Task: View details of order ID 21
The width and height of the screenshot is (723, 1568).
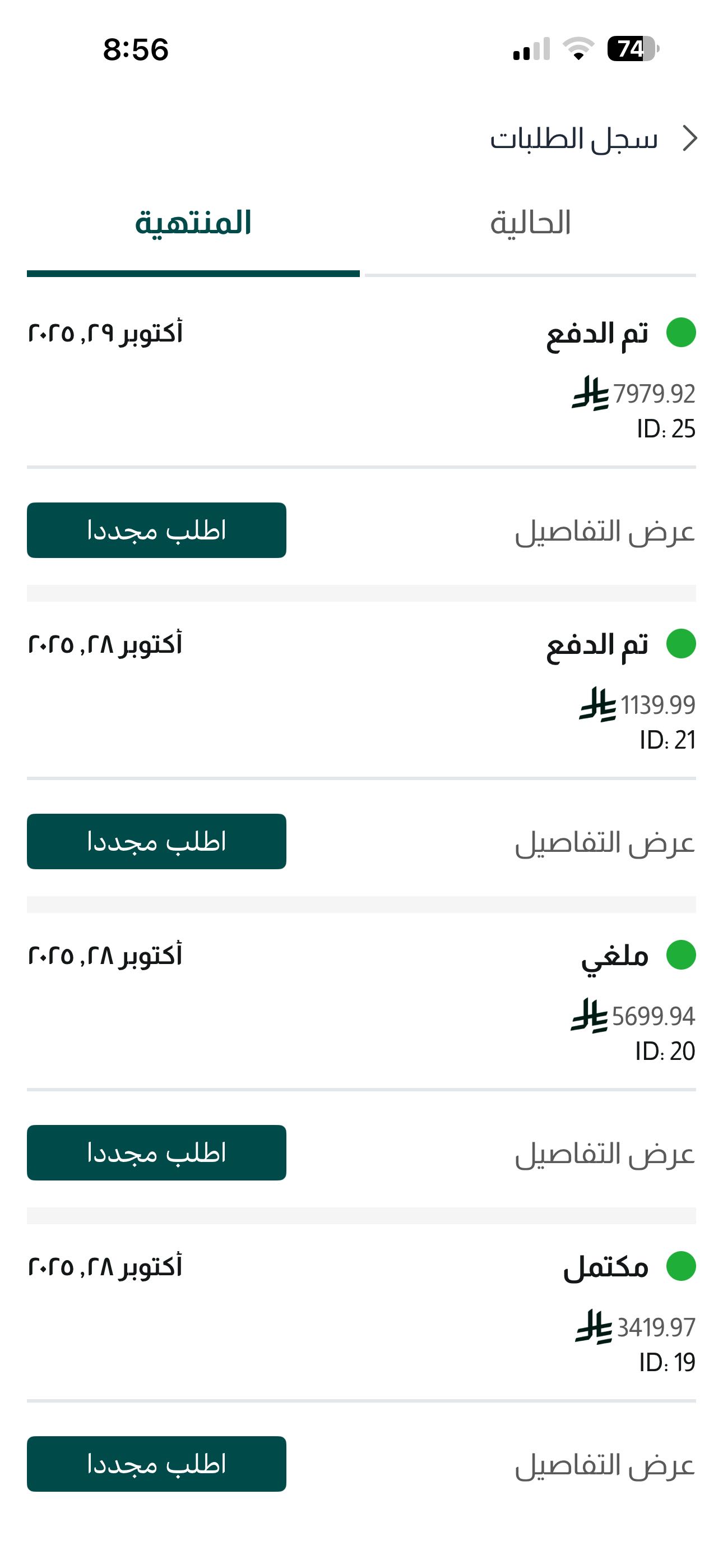Action: pyautogui.click(x=604, y=842)
